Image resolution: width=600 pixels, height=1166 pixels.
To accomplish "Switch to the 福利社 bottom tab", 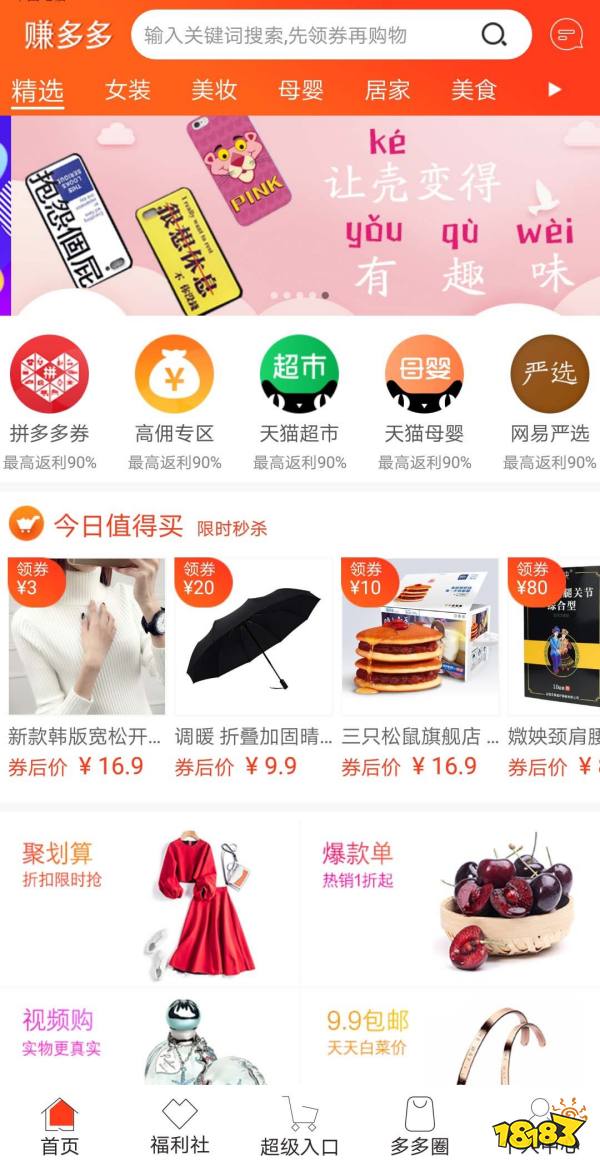I will coord(180,1126).
